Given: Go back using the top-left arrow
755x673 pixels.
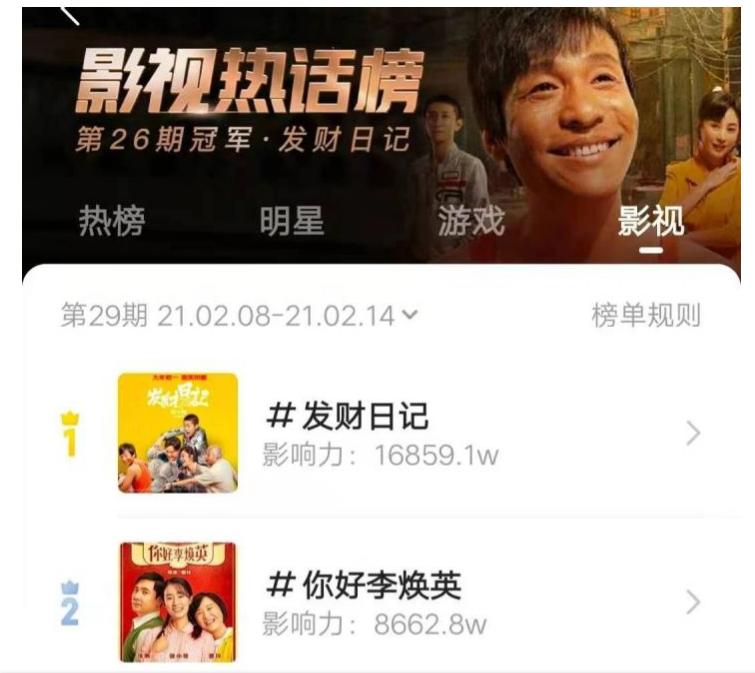Looking at the screenshot, I should [68, 14].
